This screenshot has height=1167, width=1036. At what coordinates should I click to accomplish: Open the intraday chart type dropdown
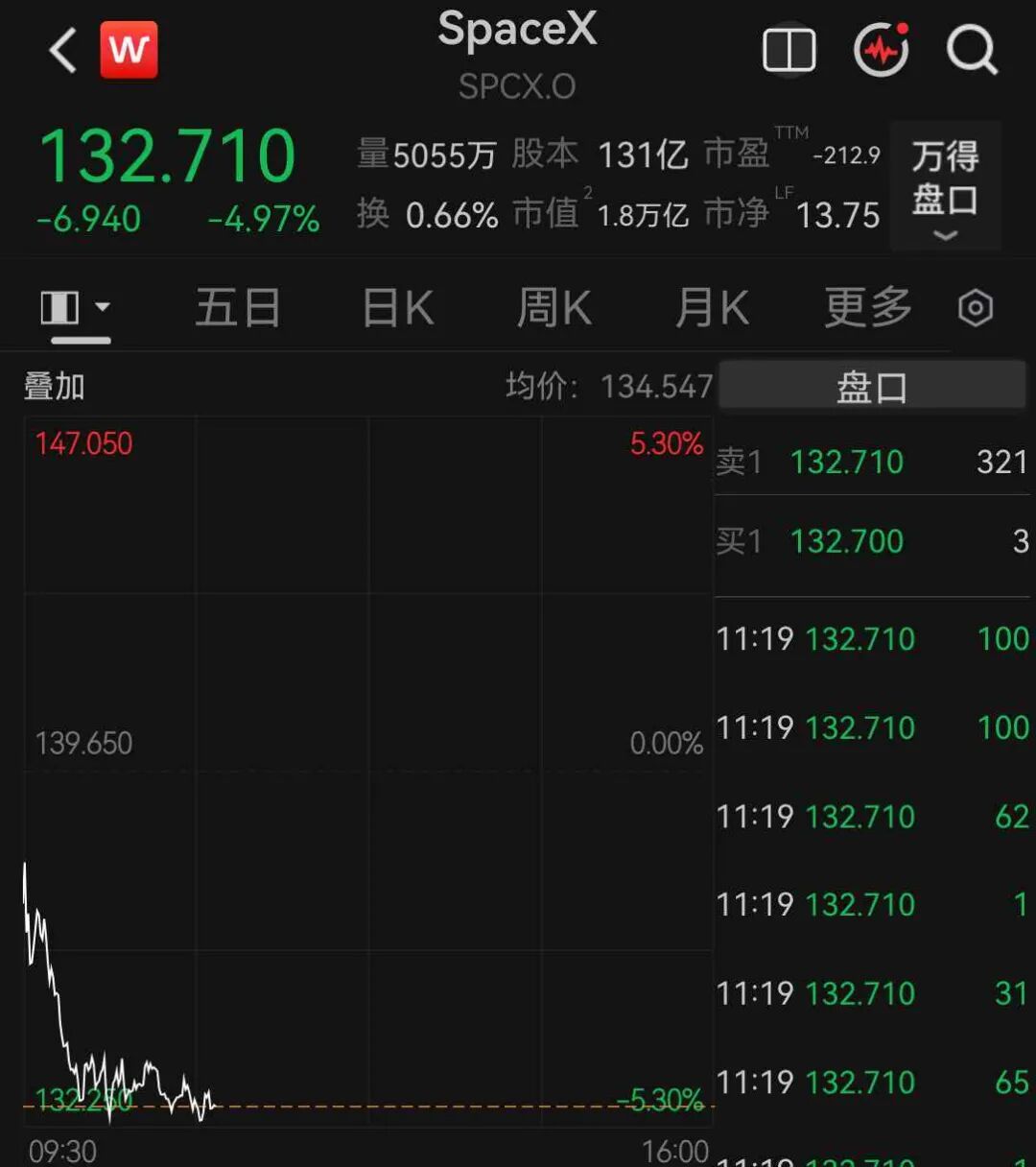click(76, 309)
